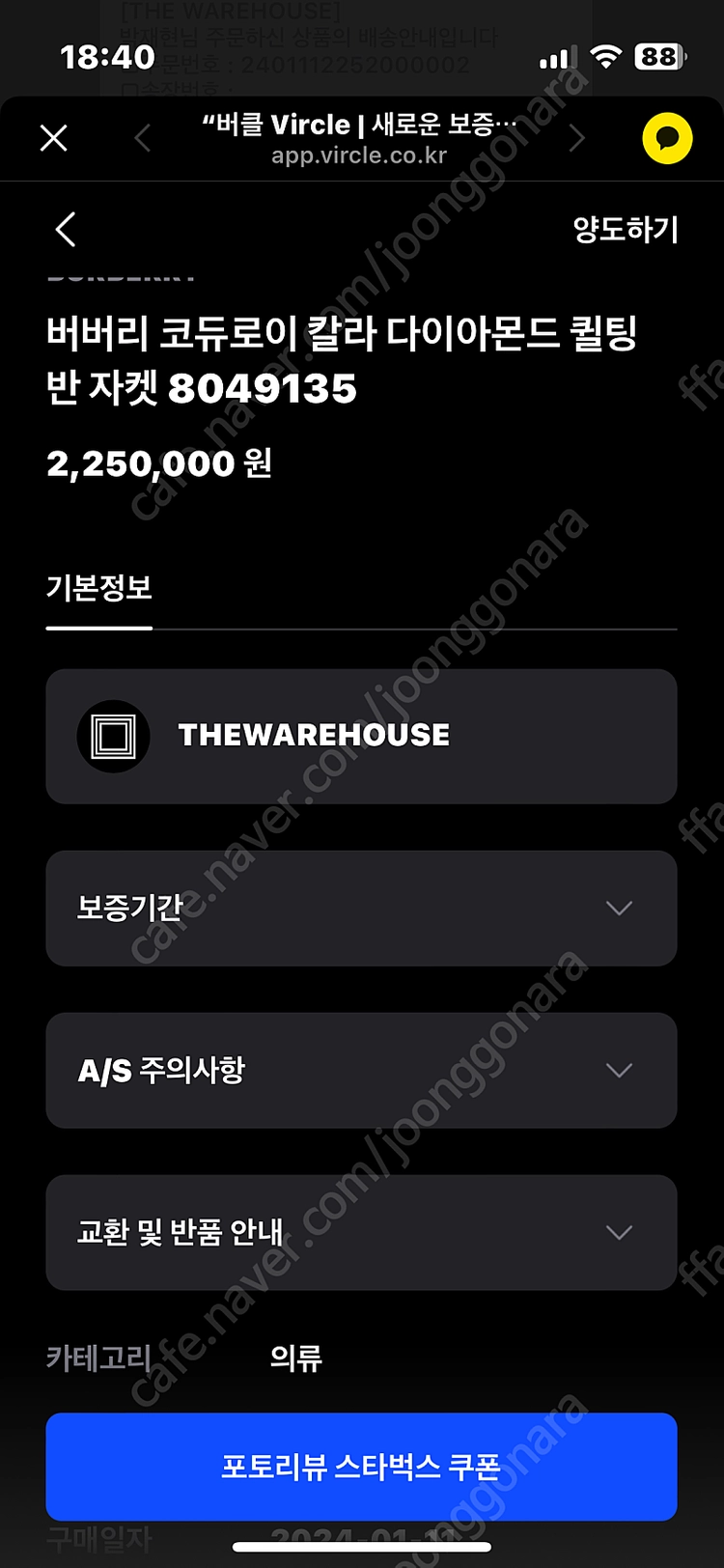Select the 기본정보 tab
724x1568 pixels.
(99, 588)
